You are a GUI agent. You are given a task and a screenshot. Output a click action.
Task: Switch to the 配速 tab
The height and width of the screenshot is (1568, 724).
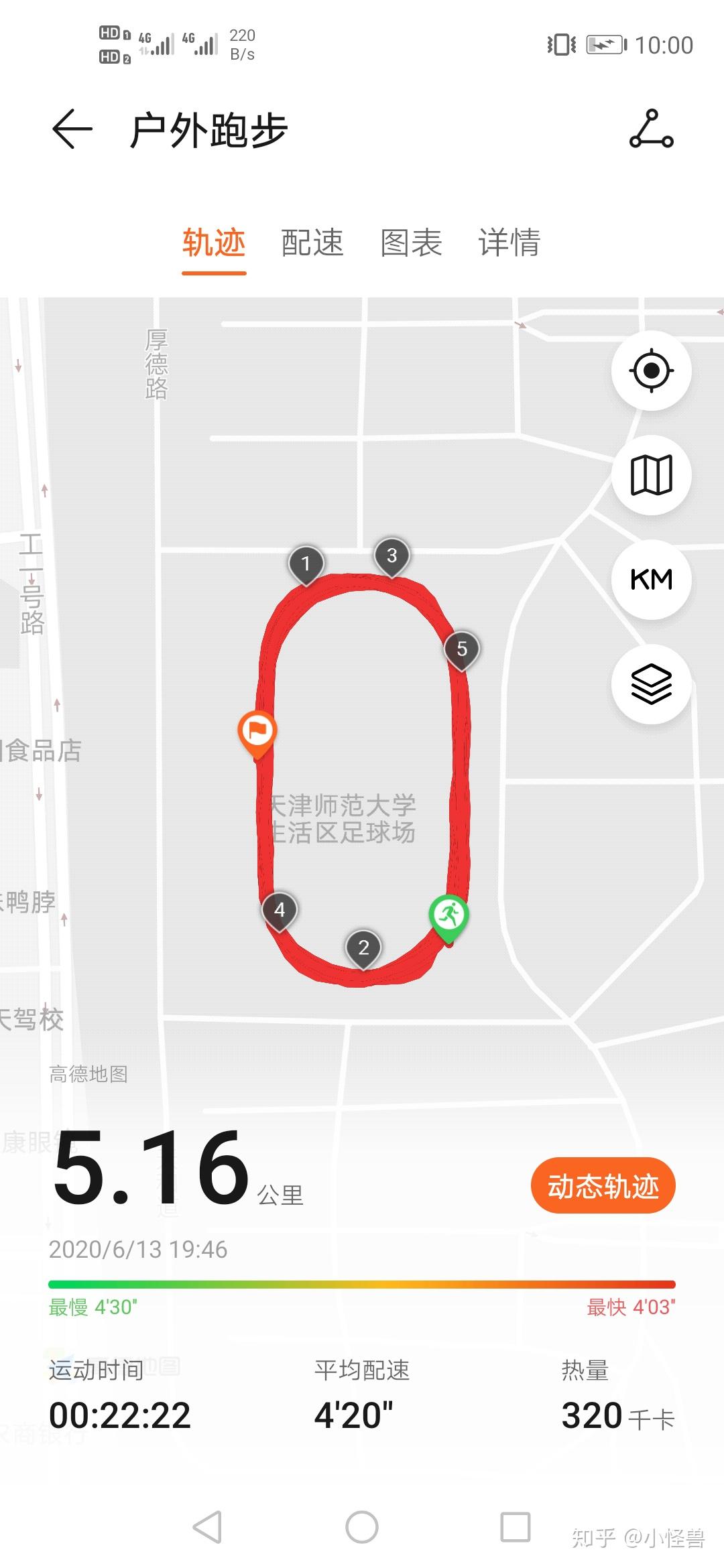click(312, 243)
